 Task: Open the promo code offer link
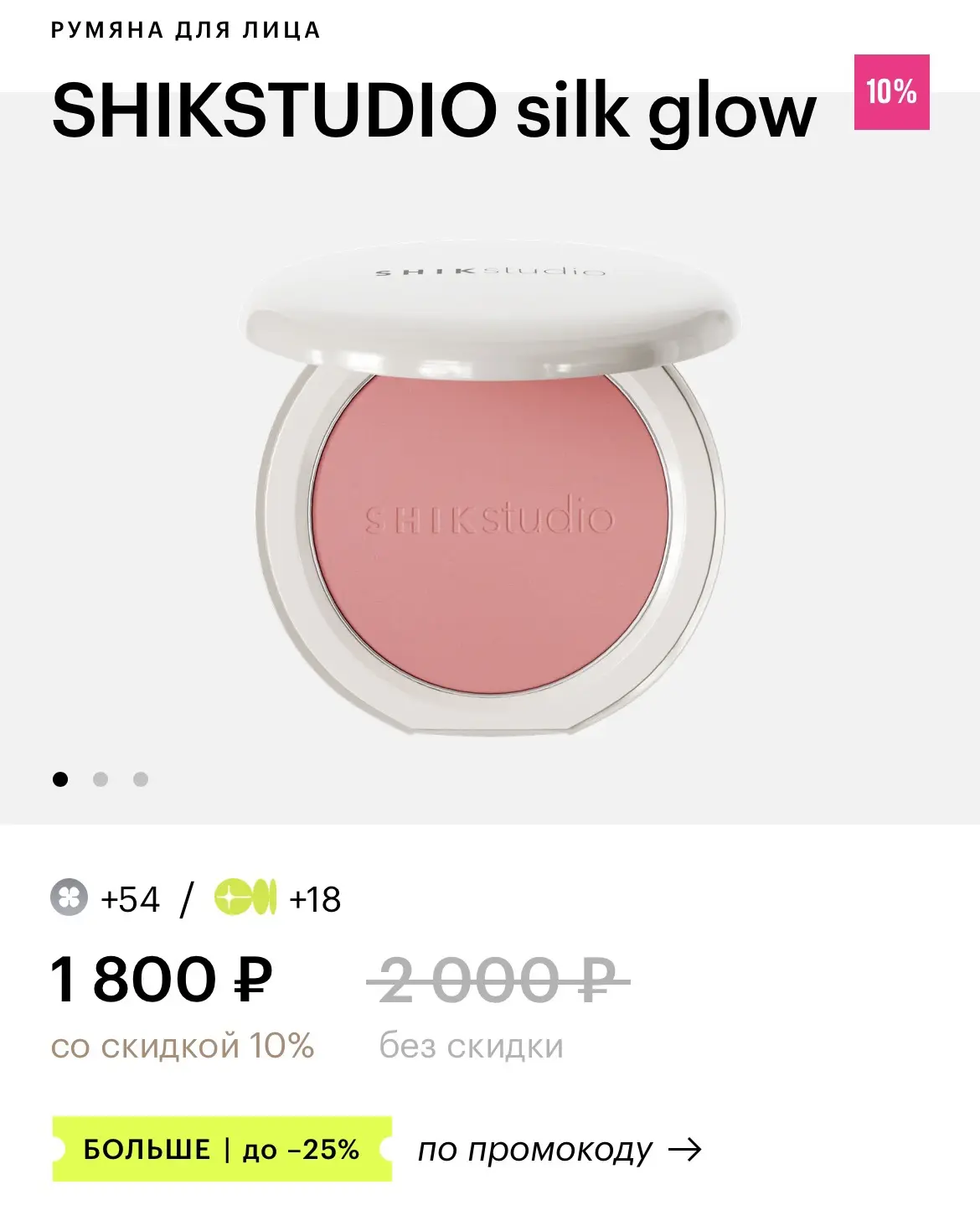pos(560,1150)
